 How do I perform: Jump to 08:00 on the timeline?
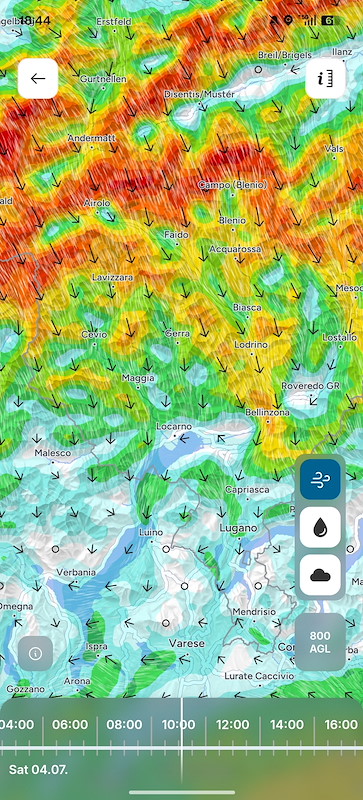[125, 724]
